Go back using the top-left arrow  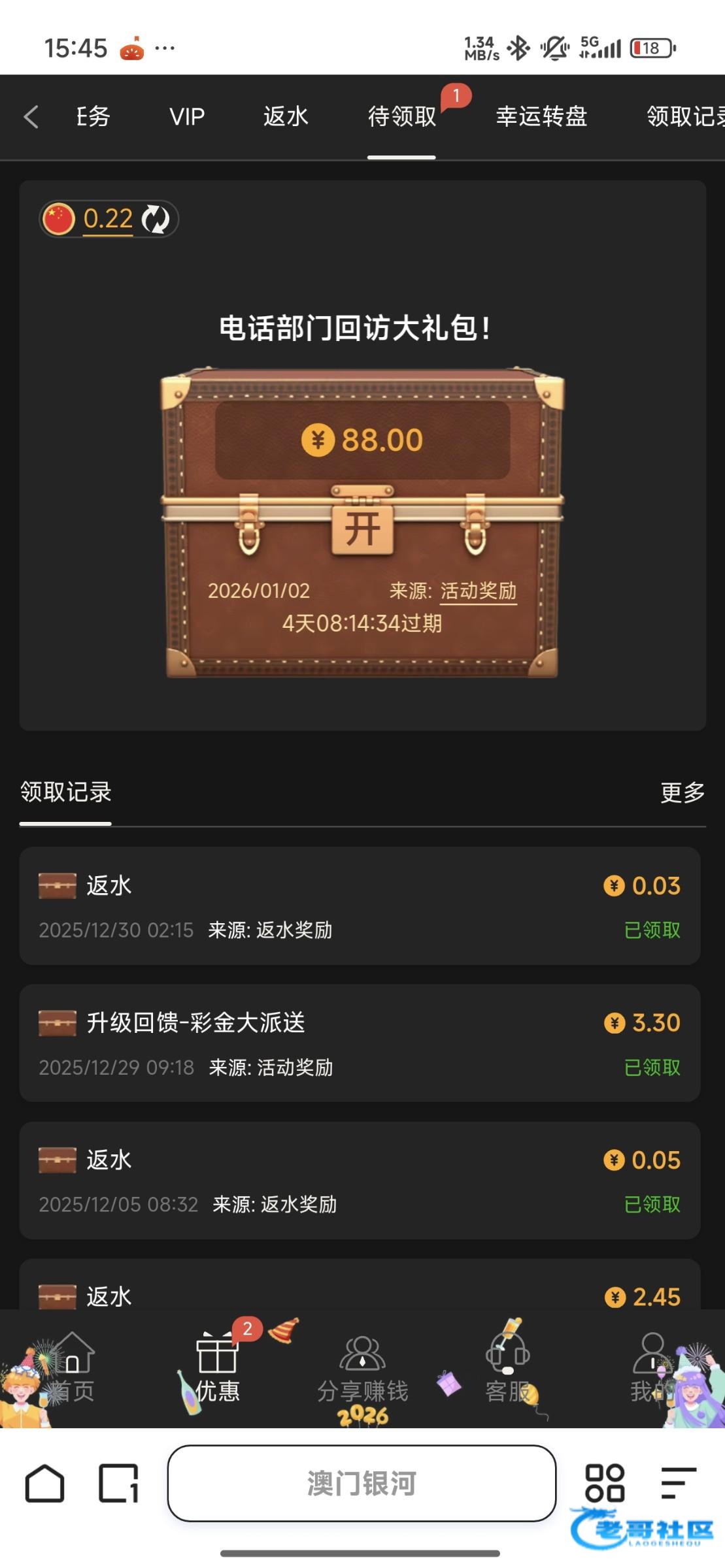coord(31,117)
